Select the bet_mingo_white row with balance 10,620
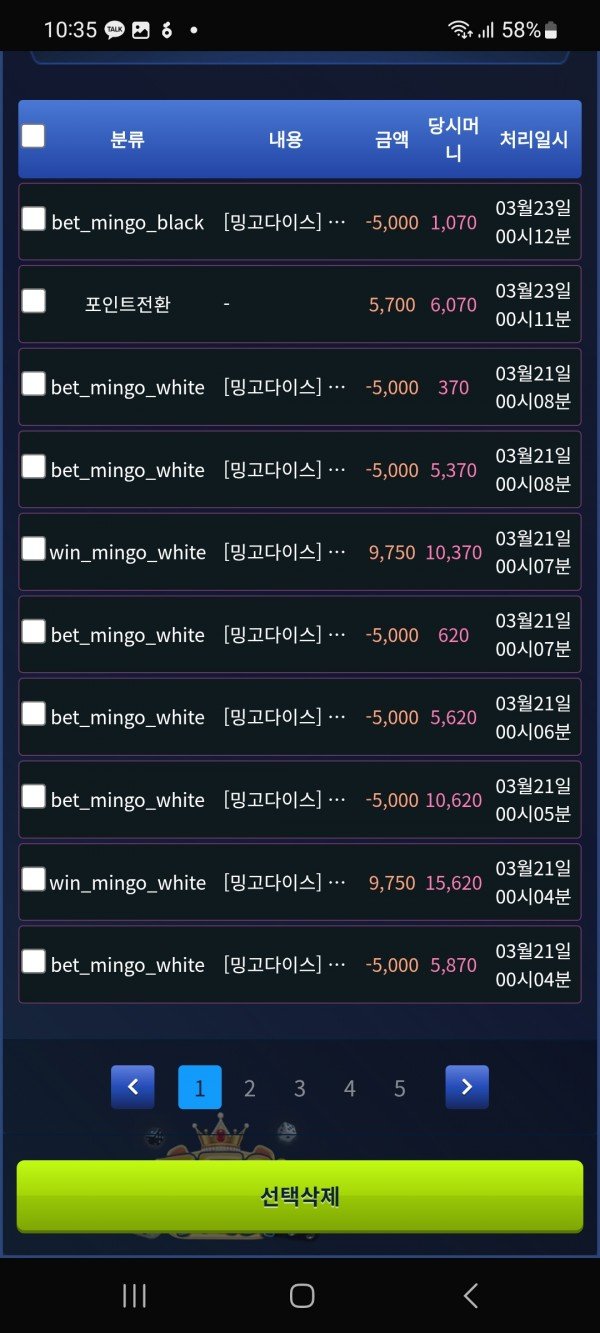This screenshot has height=1333, width=600. click(x=33, y=797)
